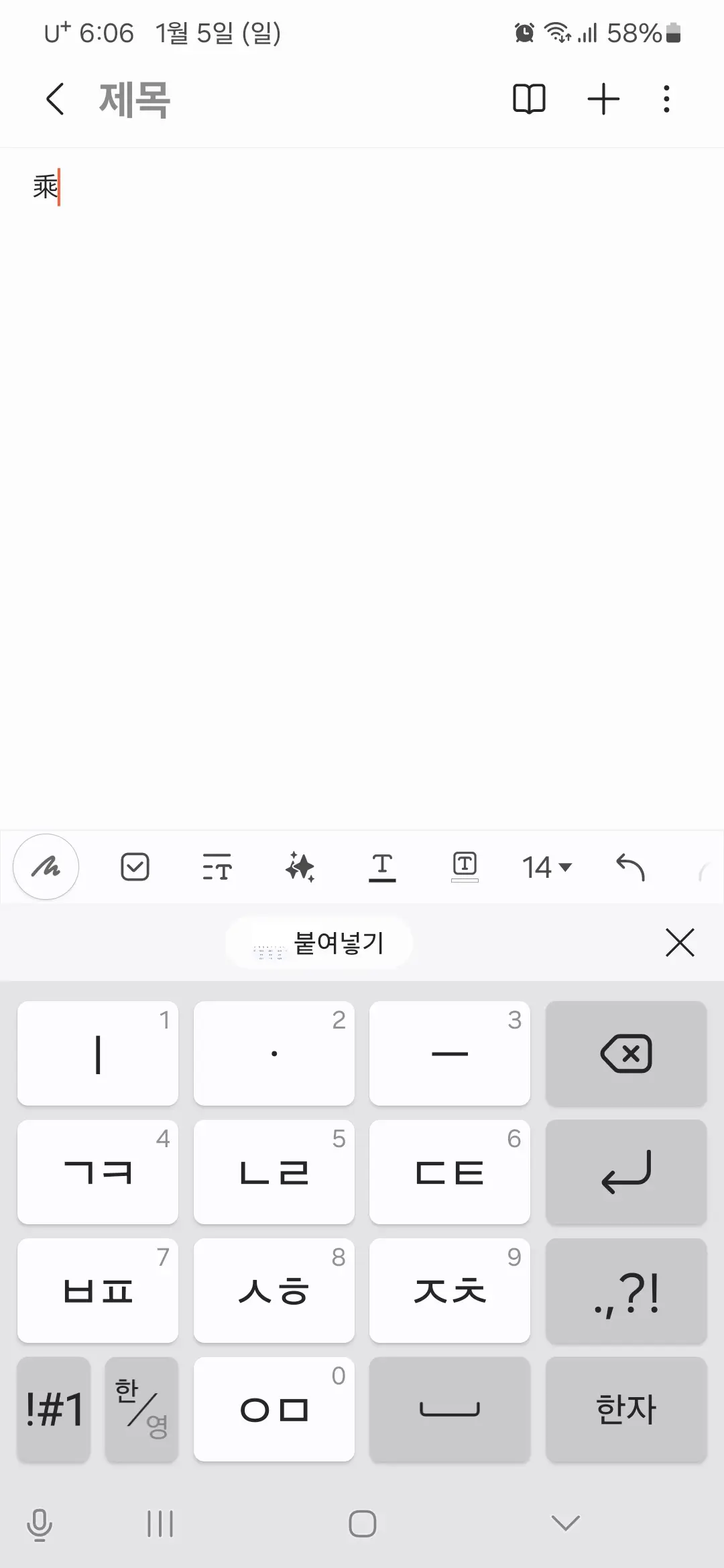This screenshot has width=724, height=1568.
Task: Paste clipboard content via 붙여넣기
Action: coord(319,942)
